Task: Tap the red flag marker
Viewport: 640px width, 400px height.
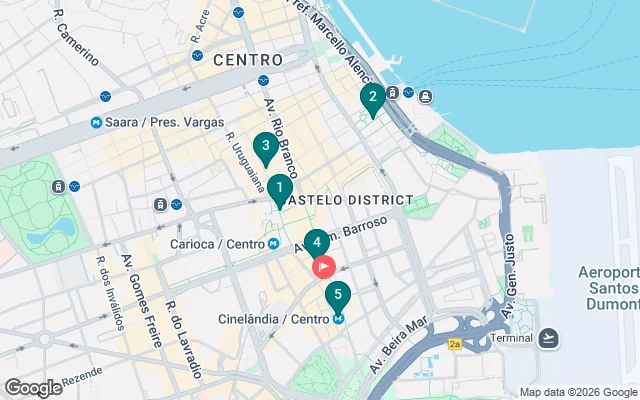Action: click(x=326, y=268)
